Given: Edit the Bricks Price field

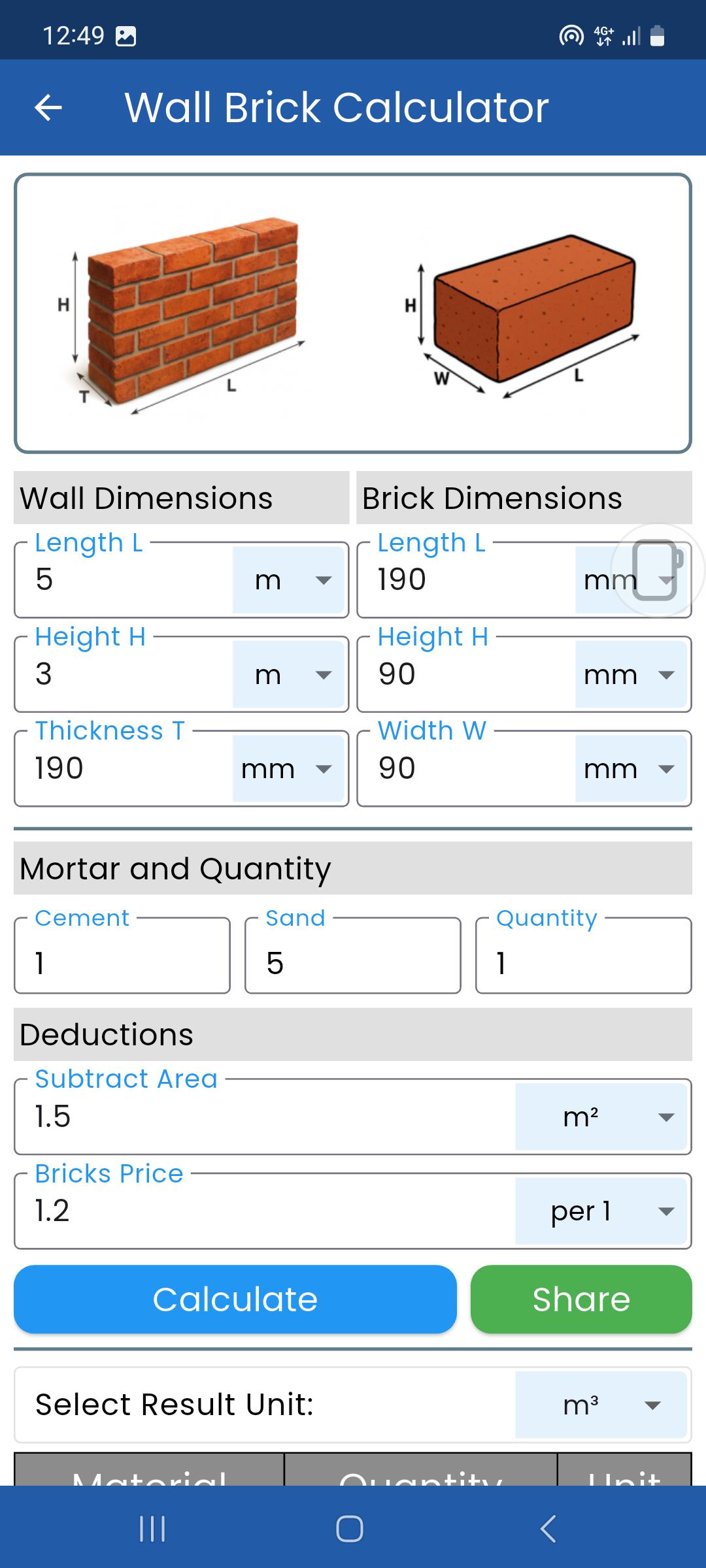Looking at the screenshot, I should (x=265, y=1211).
